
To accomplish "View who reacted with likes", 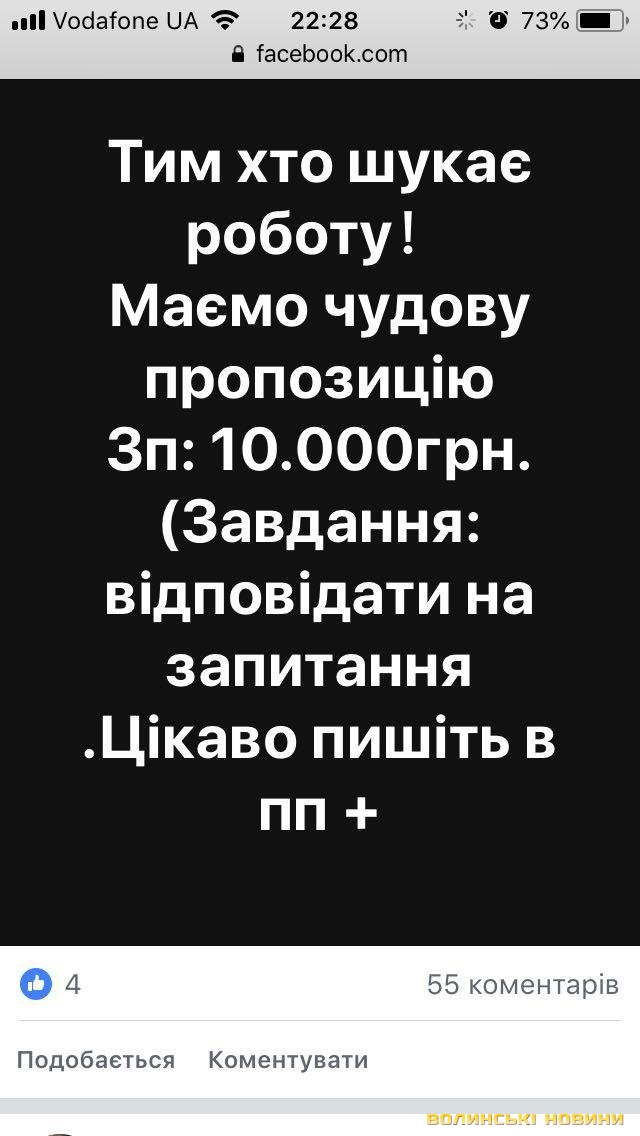I will click(50, 985).
